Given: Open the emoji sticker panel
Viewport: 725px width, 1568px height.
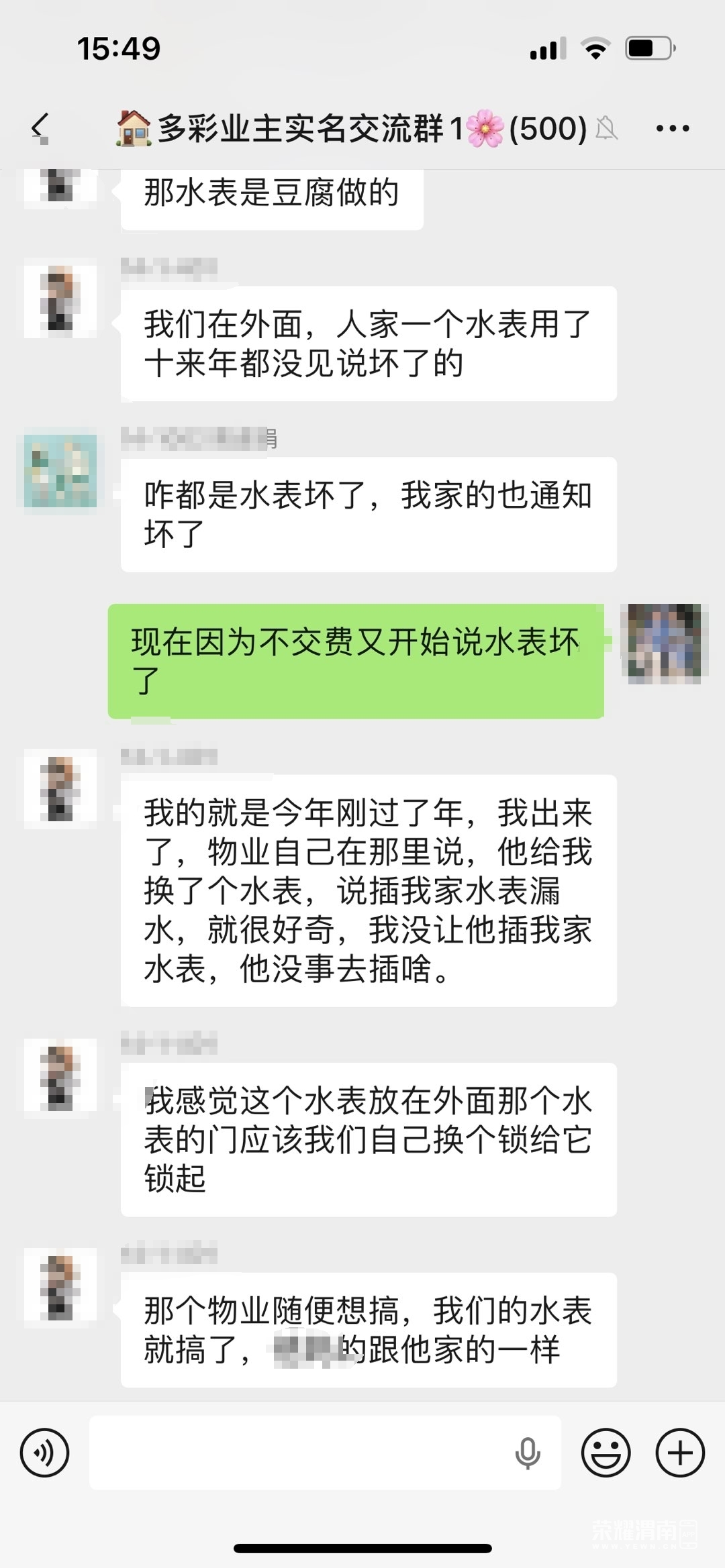Looking at the screenshot, I should [606, 1453].
